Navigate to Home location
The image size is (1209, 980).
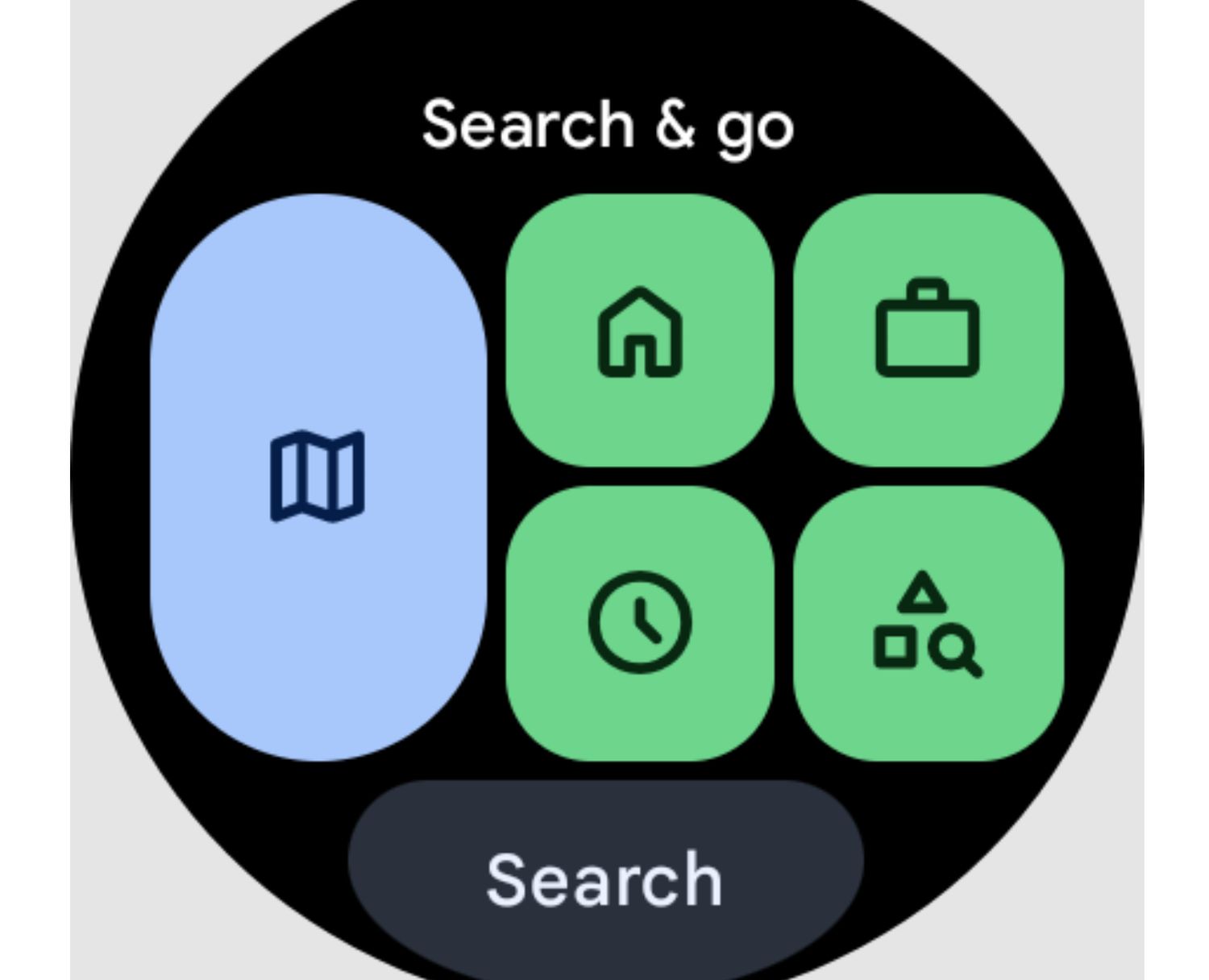(x=640, y=330)
